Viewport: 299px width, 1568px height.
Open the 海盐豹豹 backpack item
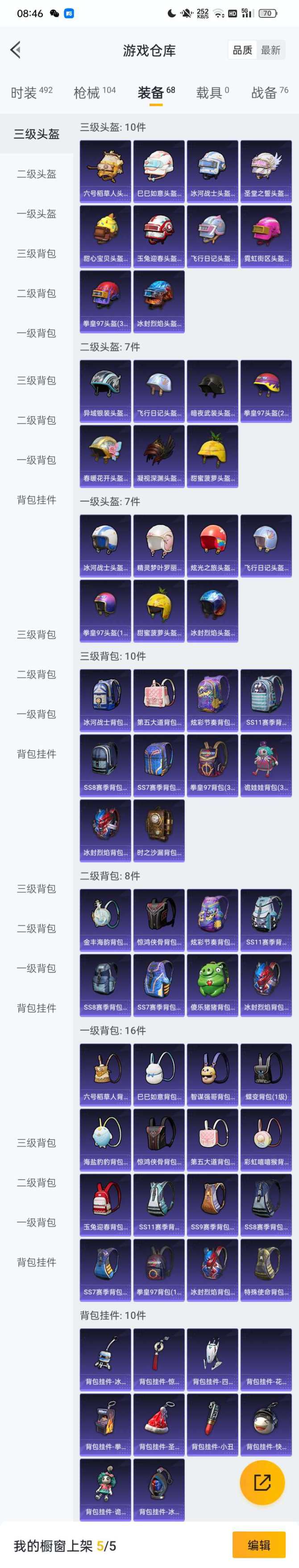(x=106, y=1139)
